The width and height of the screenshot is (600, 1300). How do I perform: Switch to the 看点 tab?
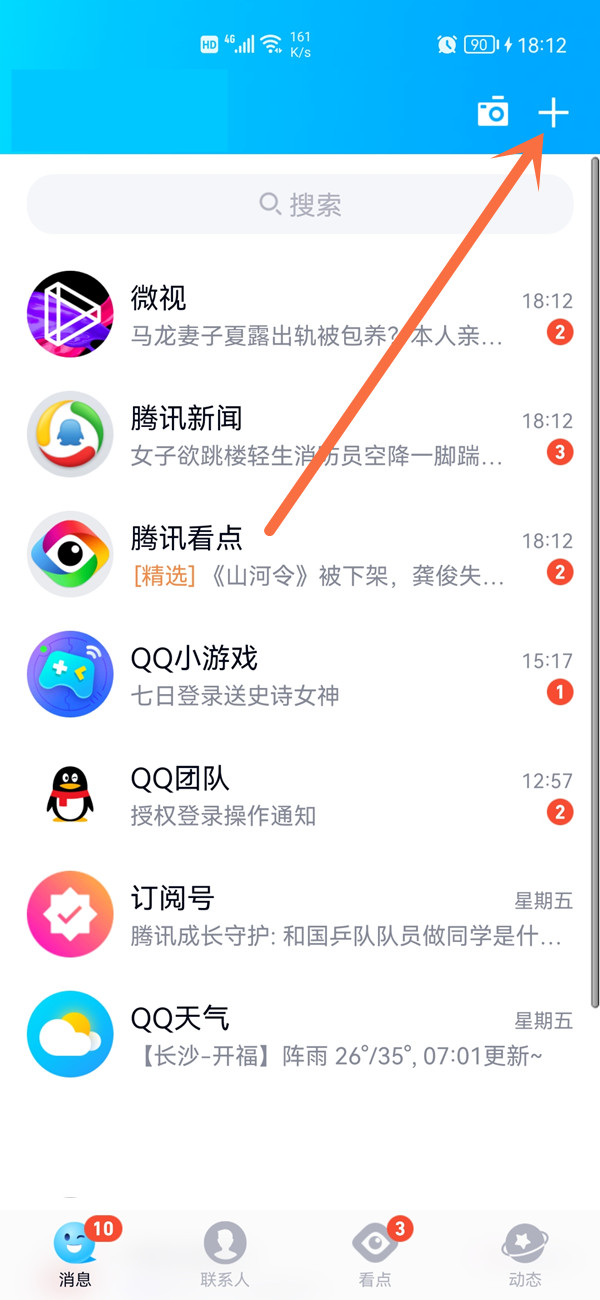(375, 1253)
